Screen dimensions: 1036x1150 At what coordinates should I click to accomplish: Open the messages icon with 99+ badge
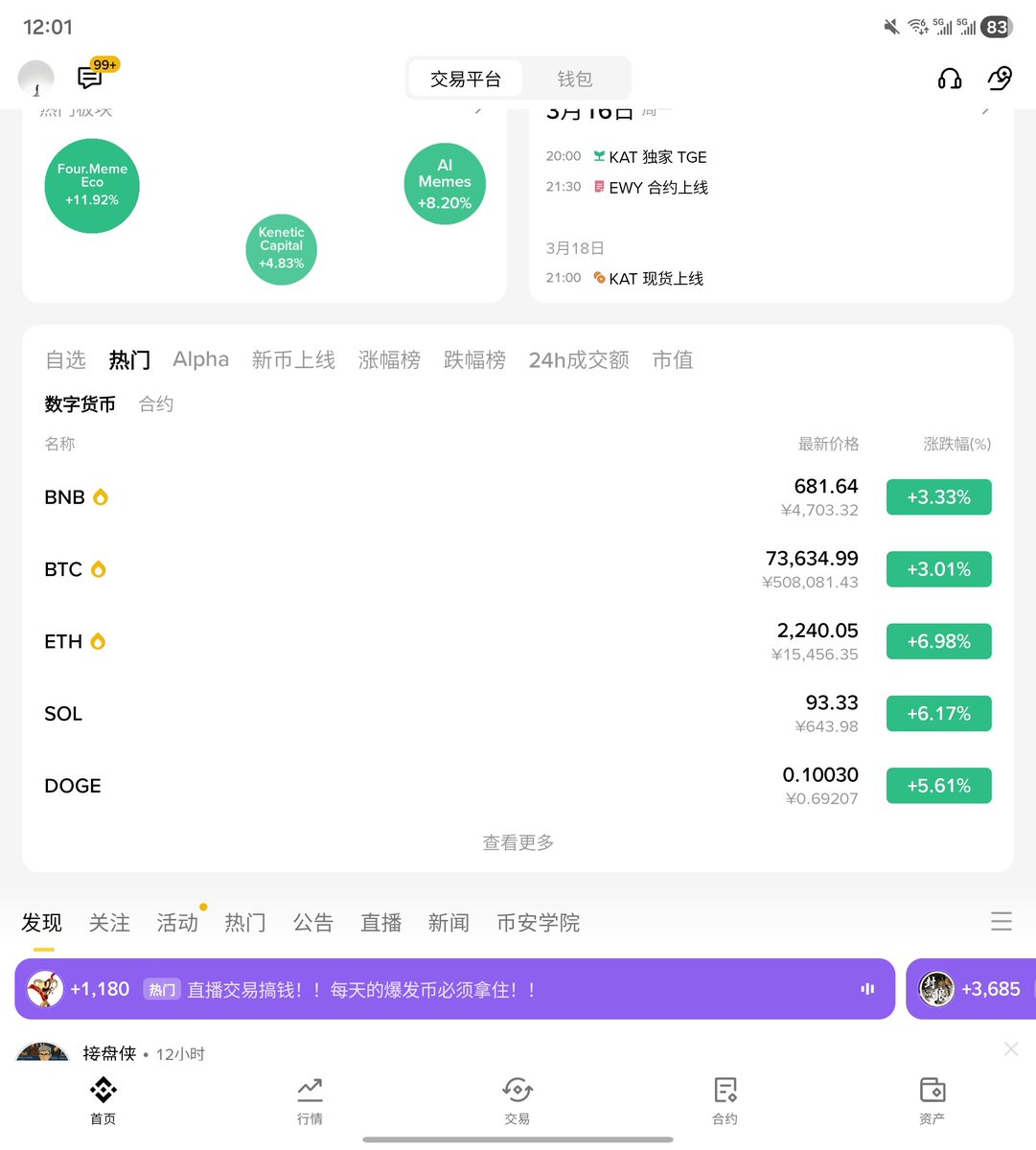pos(91,78)
